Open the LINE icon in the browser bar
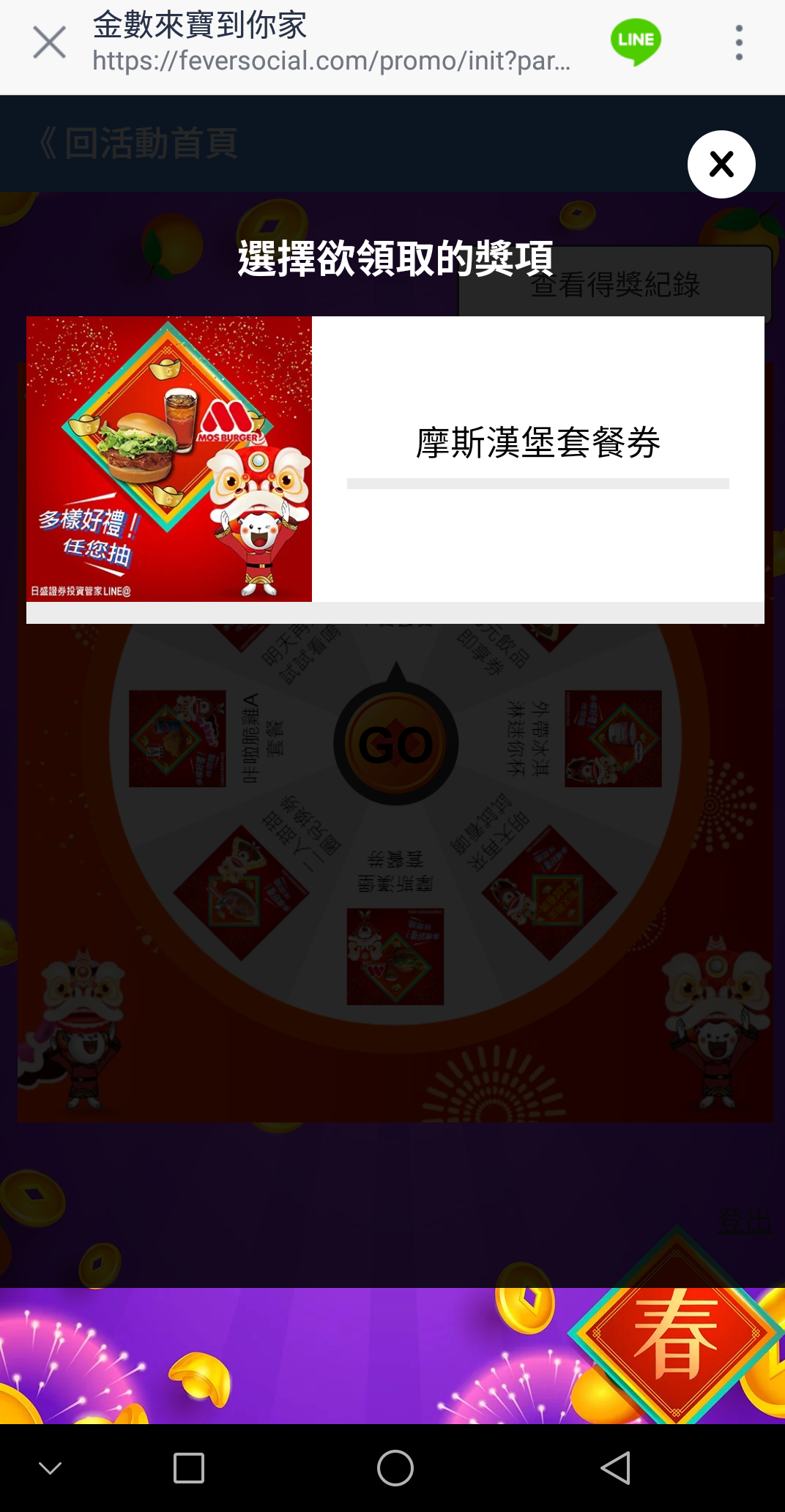The height and width of the screenshot is (1512, 785). 636,41
